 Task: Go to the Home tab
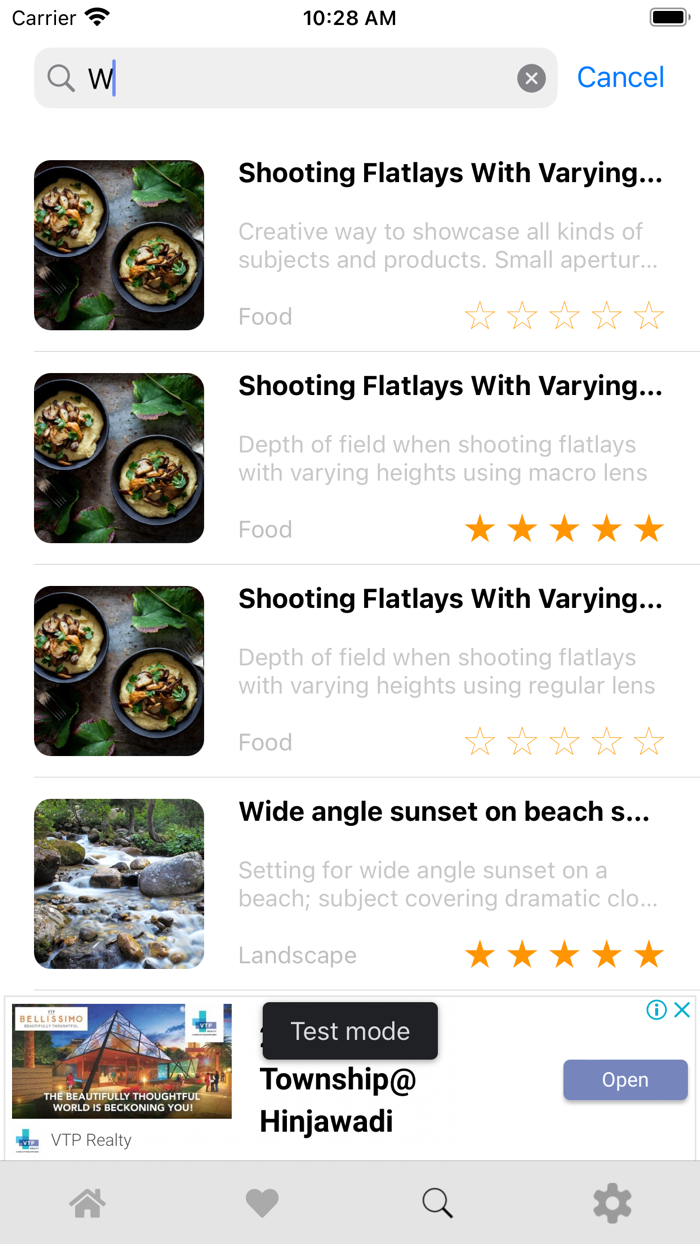[87, 1203]
